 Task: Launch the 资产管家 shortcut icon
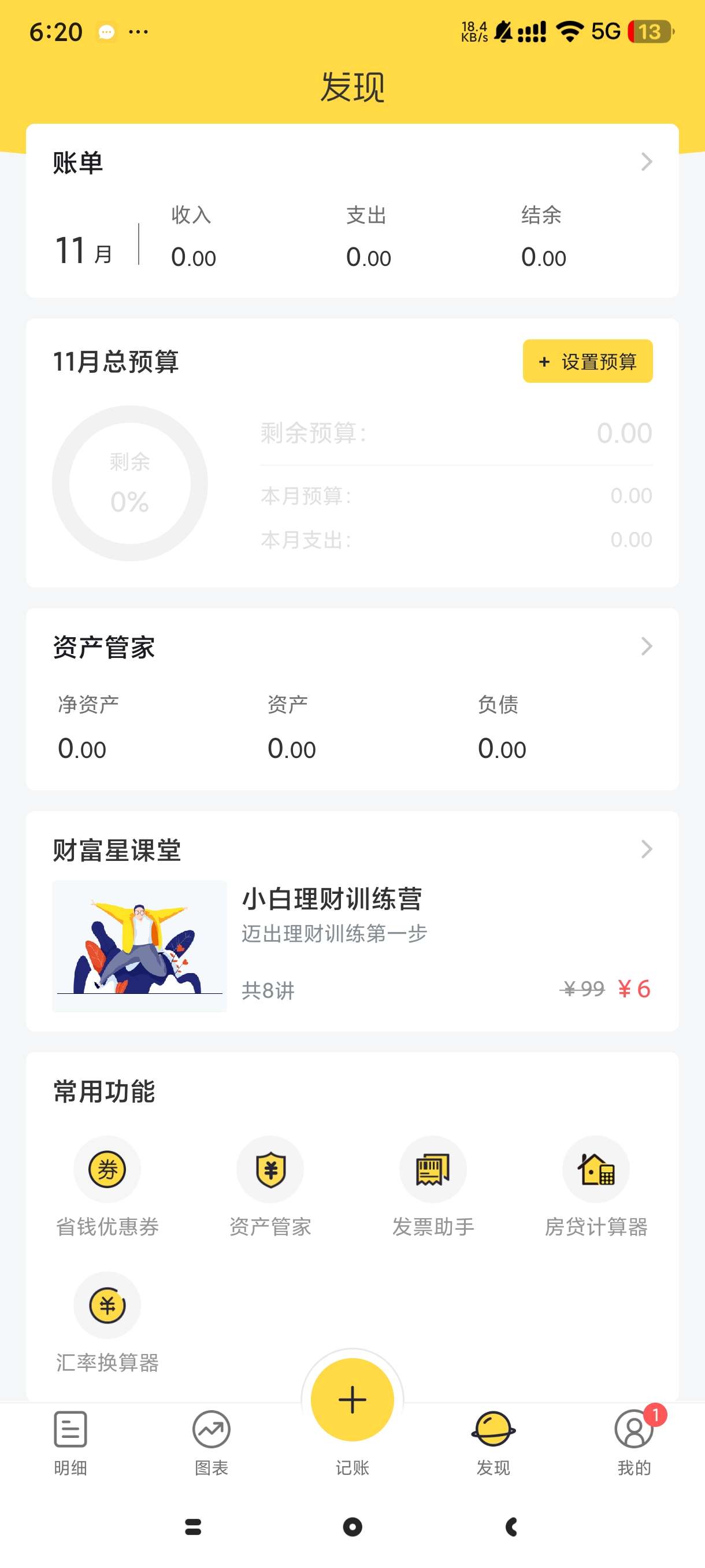pos(270,1169)
